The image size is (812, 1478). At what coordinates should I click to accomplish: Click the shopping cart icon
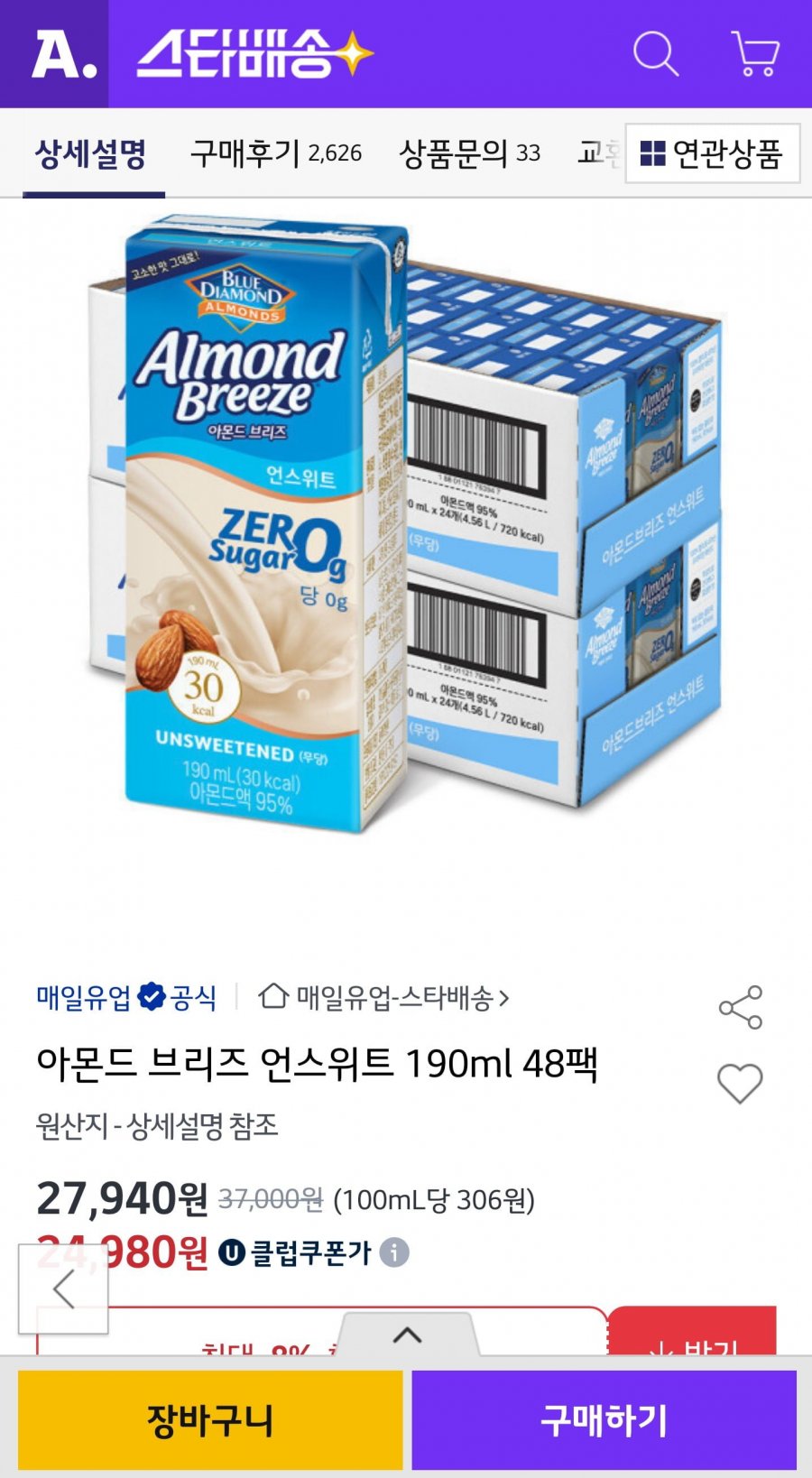coord(754,56)
